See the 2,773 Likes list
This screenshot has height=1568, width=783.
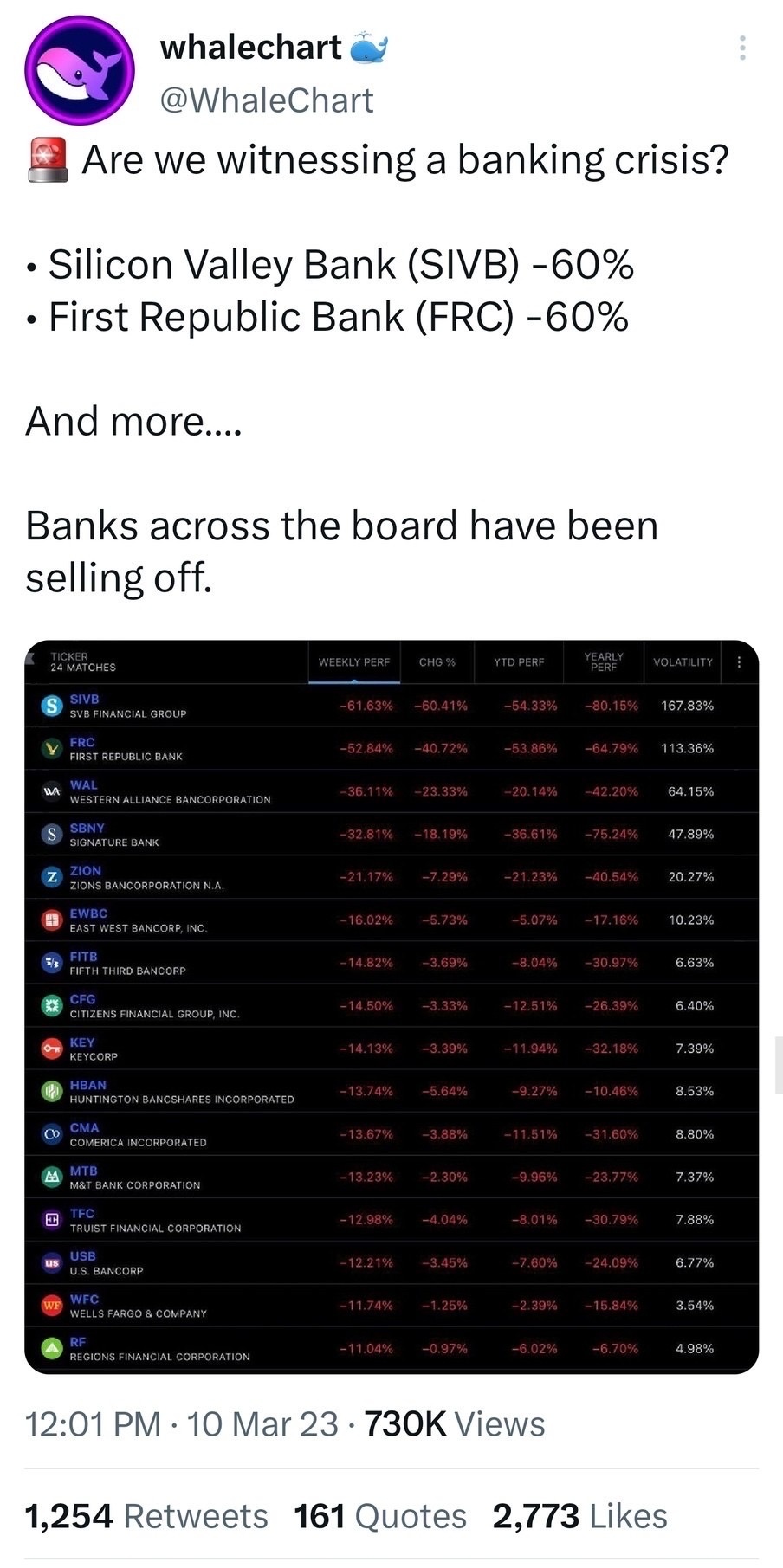(580, 1515)
